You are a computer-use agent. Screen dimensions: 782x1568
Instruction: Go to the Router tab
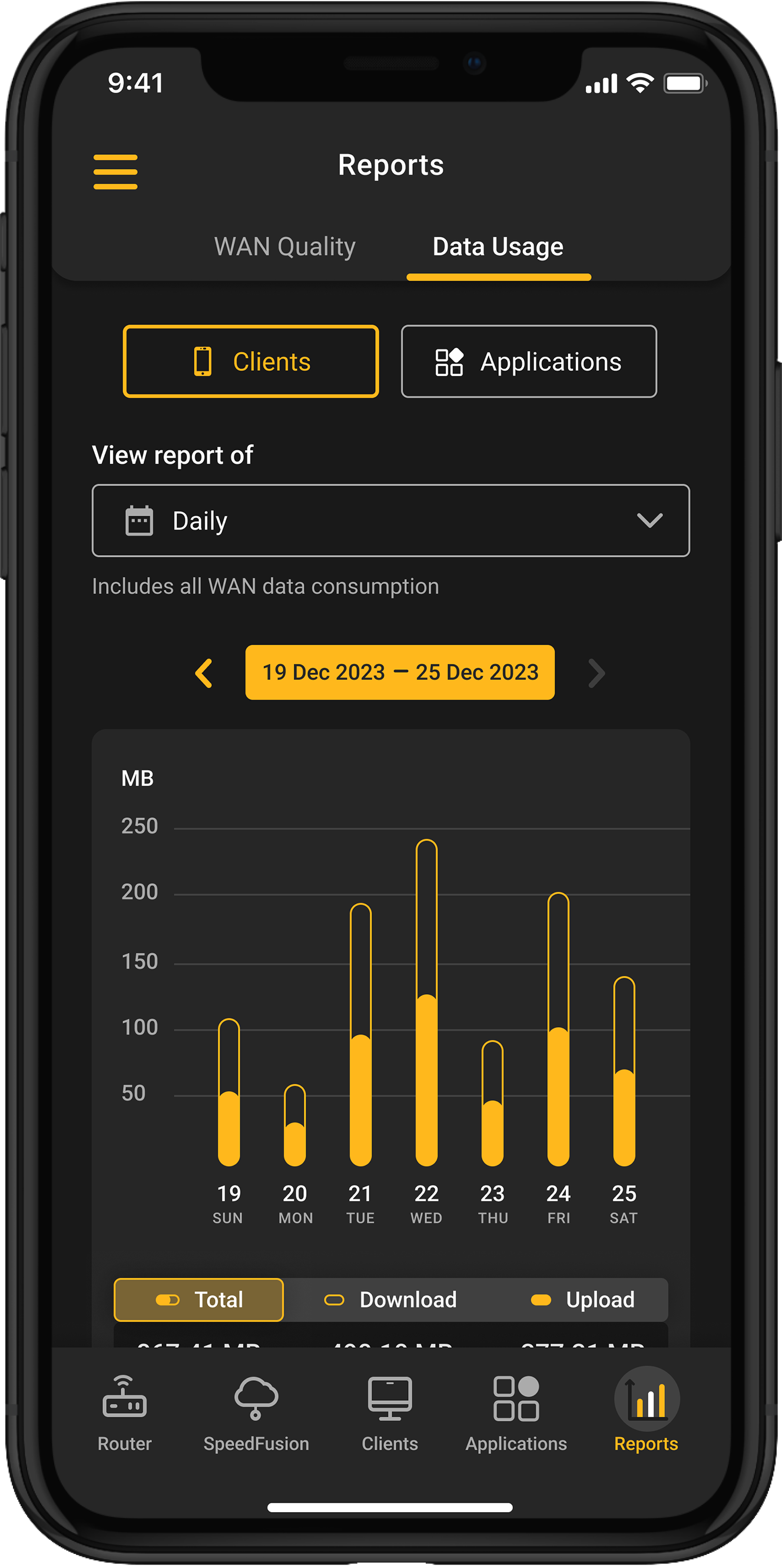(x=124, y=1413)
